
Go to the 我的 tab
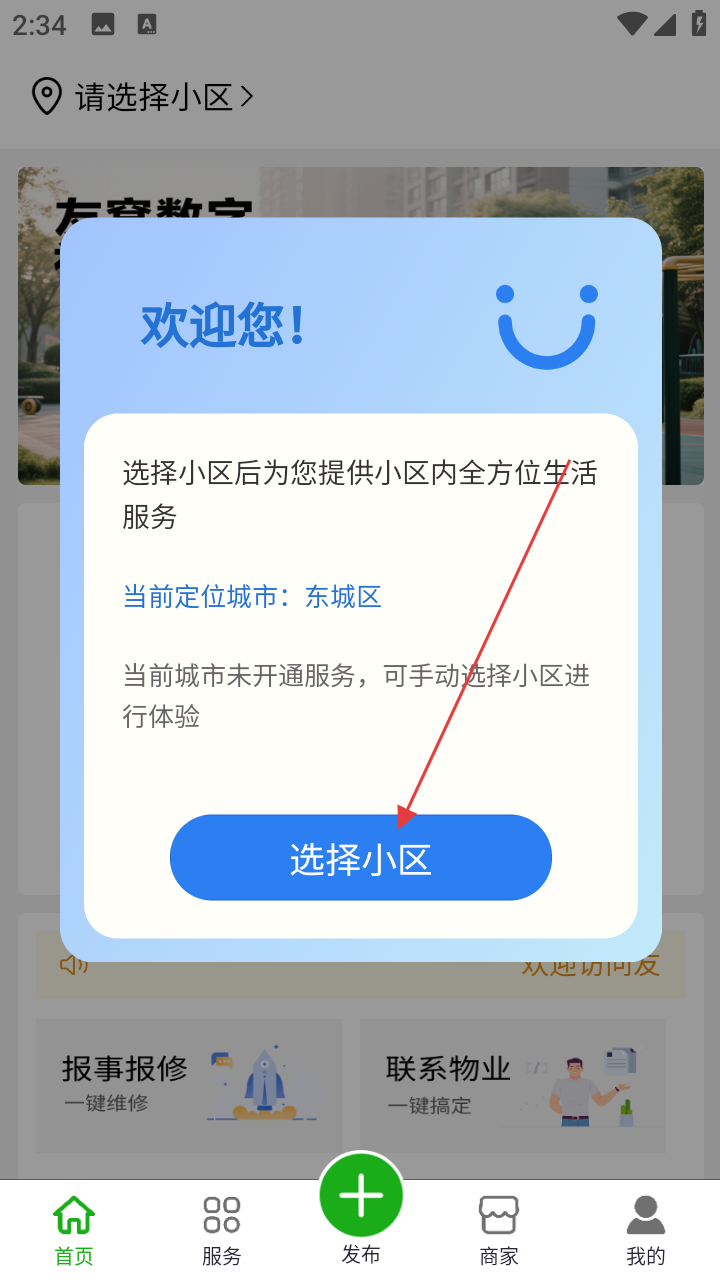pos(645,1230)
